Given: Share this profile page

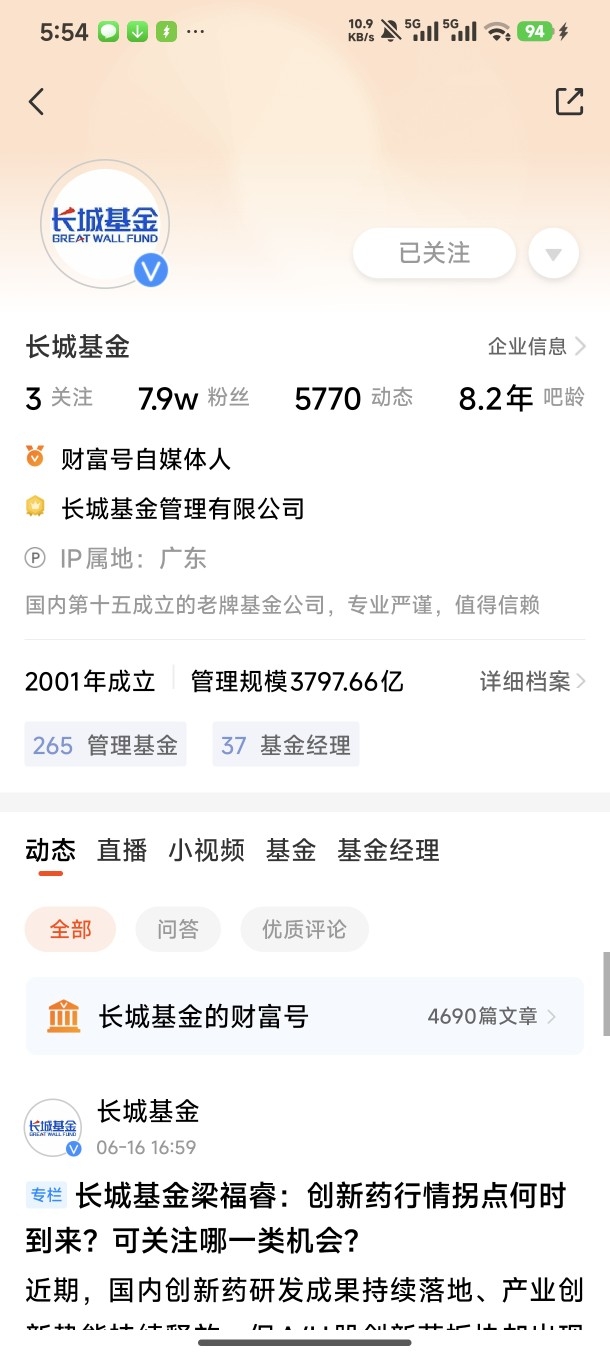Looking at the screenshot, I should tap(569, 101).
